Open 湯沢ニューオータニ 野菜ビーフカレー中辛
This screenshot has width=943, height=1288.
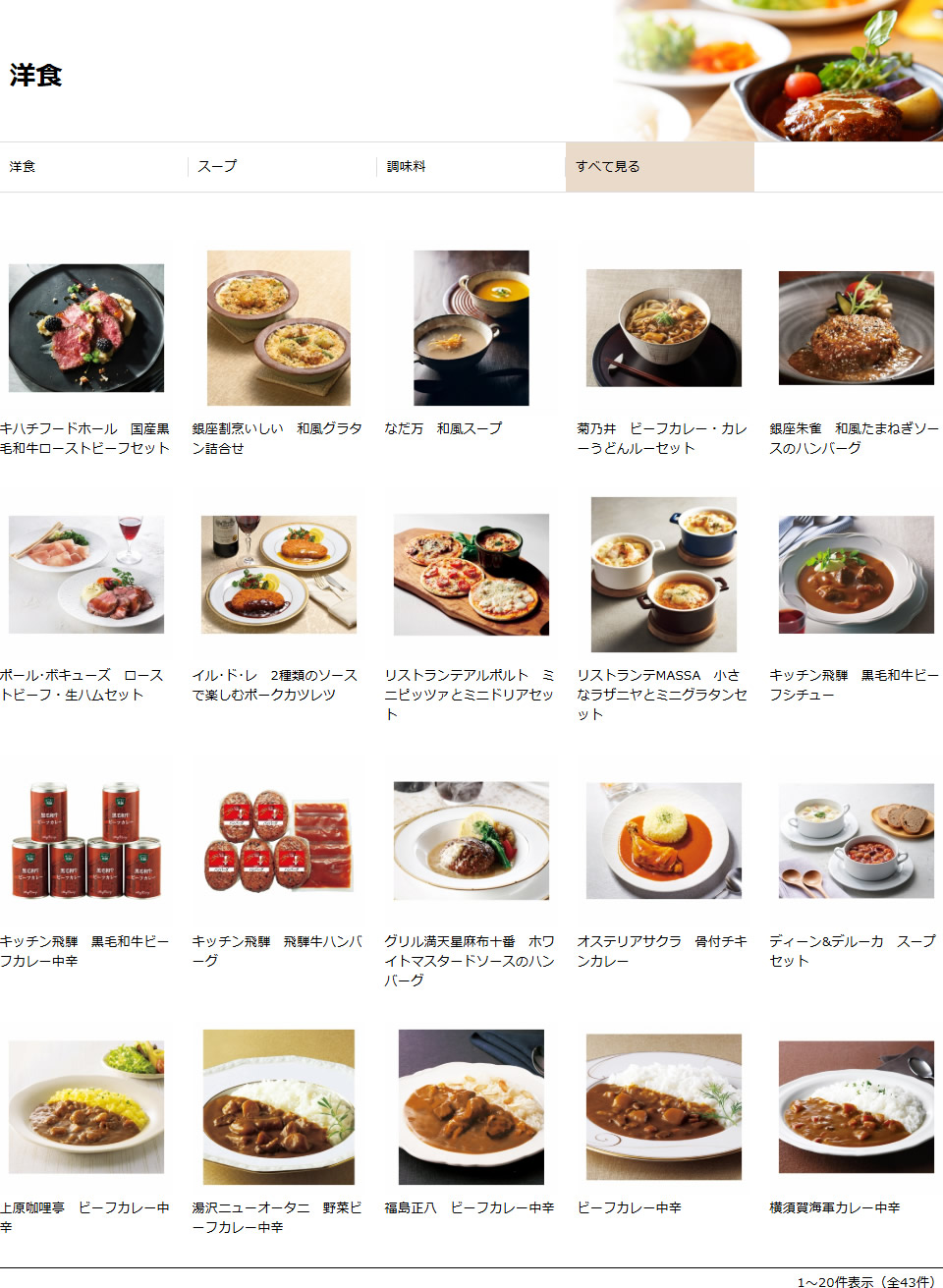click(x=279, y=1107)
